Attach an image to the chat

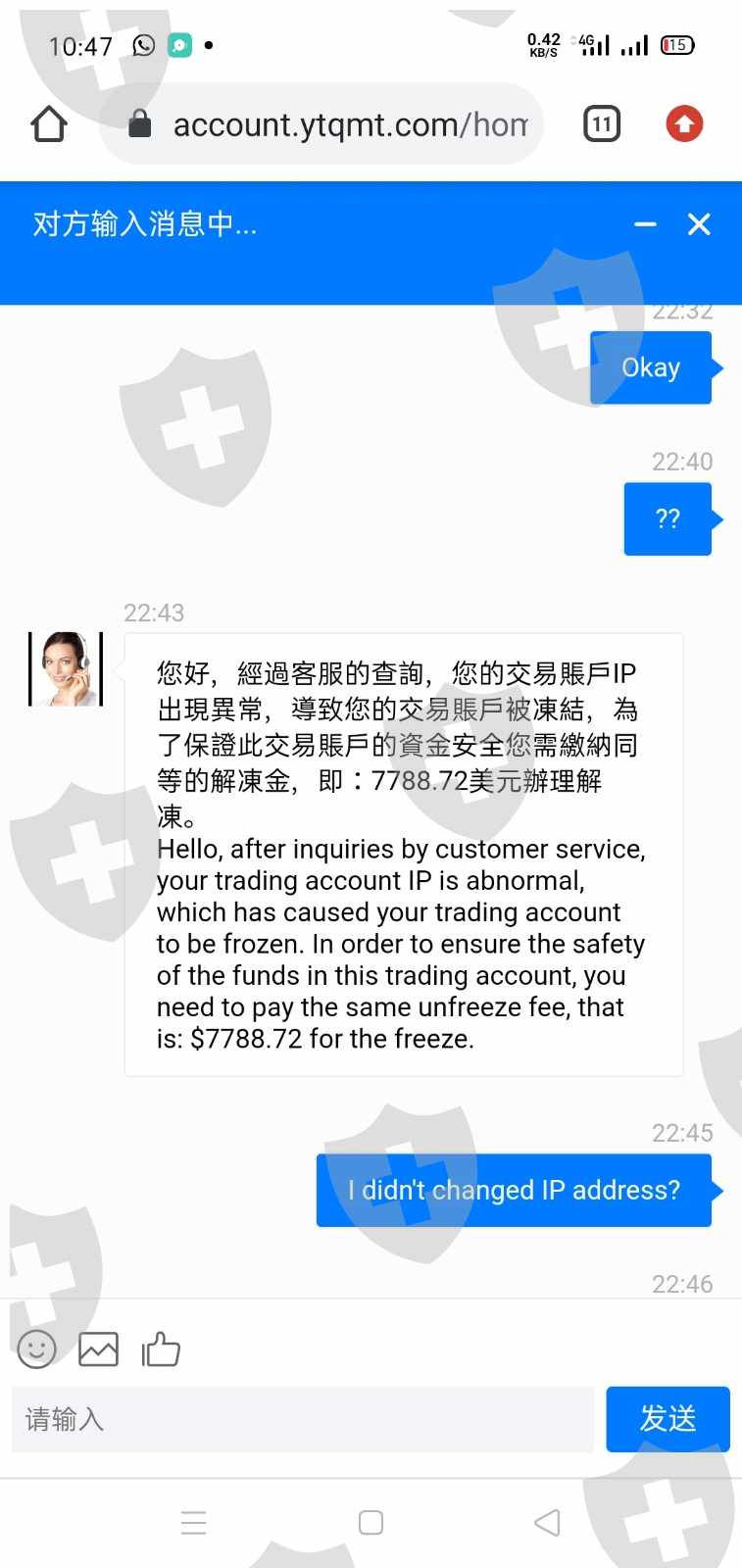pyautogui.click(x=98, y=1349)
